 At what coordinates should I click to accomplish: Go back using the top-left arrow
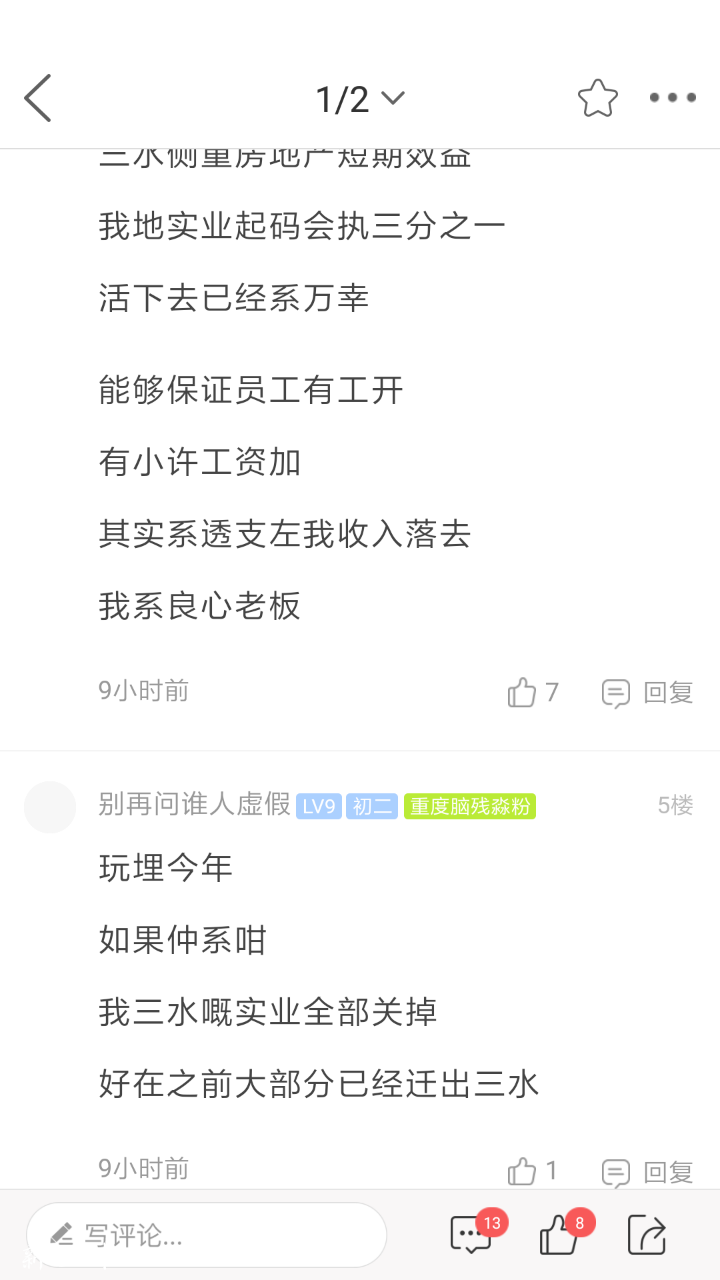pos(38,98)
